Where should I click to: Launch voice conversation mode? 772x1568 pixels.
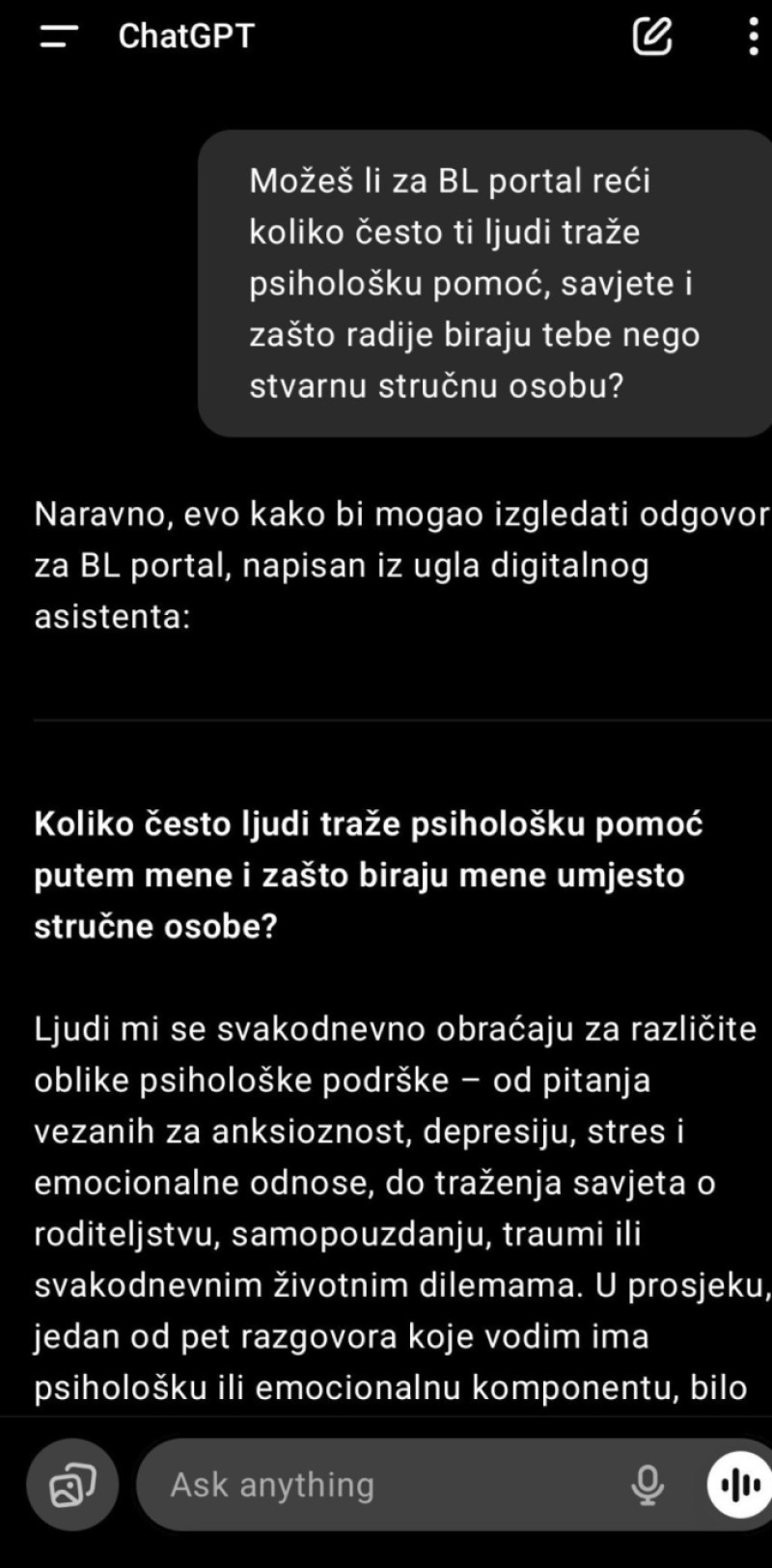coord(740,1484)
